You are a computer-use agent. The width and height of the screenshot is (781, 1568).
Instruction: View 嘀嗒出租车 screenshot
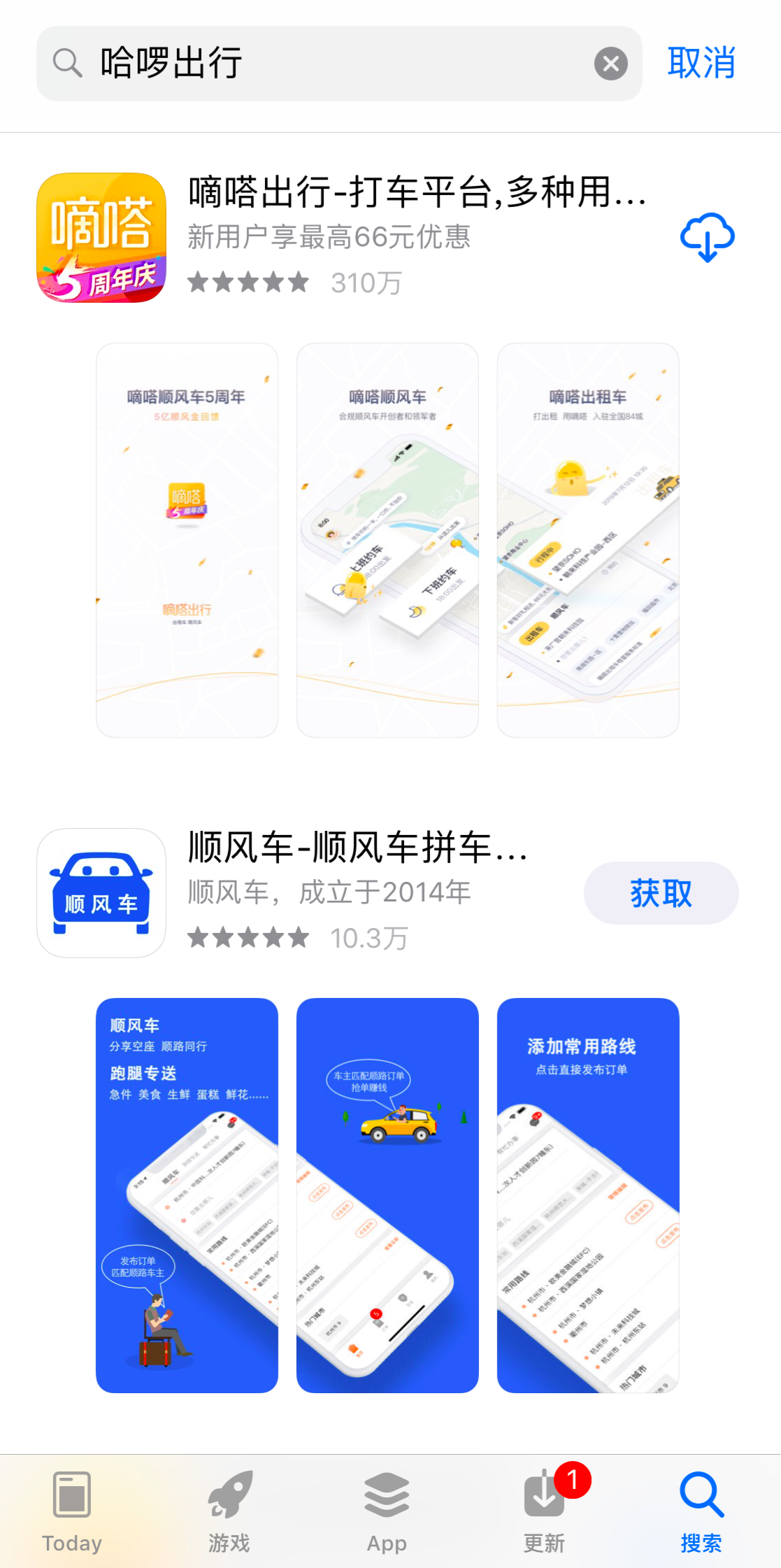coord(587,540)
